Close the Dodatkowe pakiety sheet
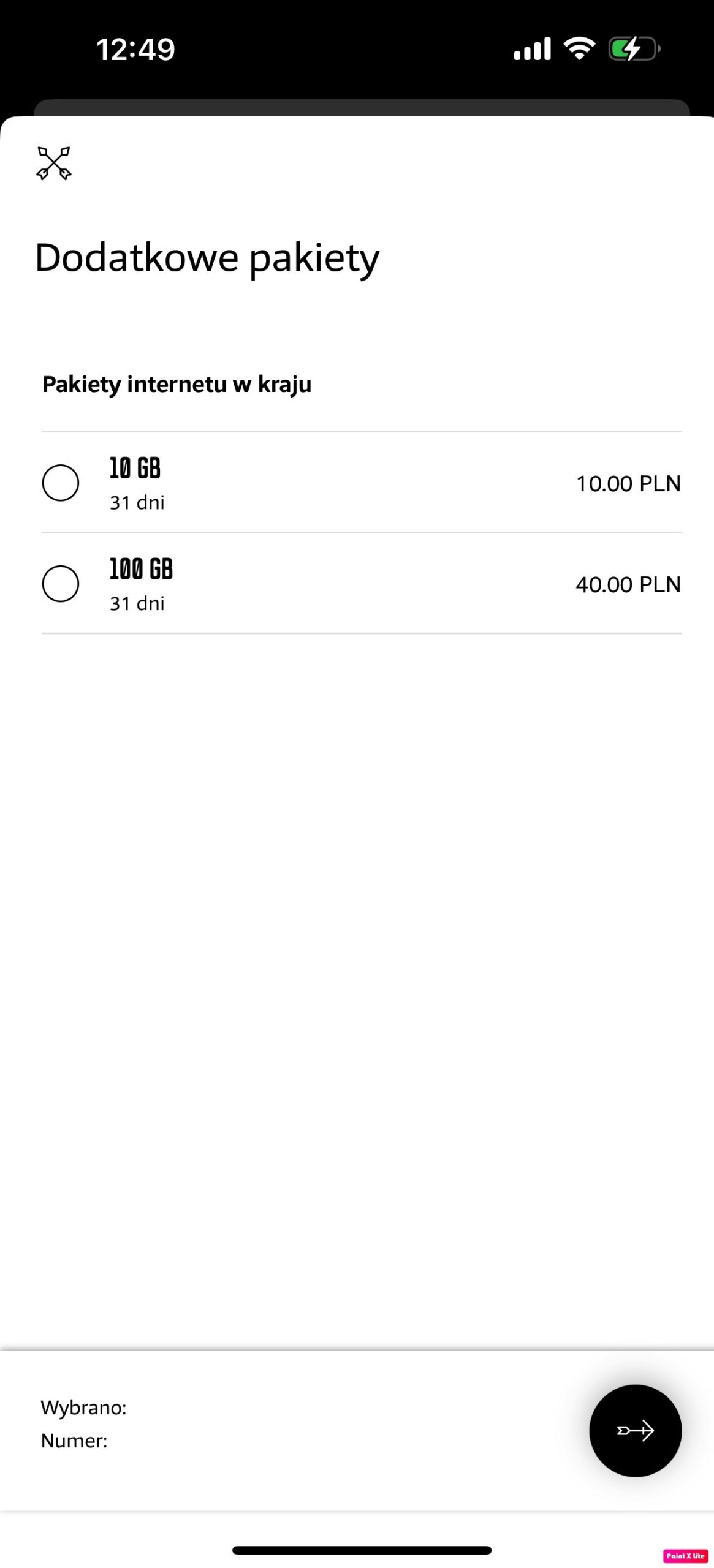 tap(54, 164)
